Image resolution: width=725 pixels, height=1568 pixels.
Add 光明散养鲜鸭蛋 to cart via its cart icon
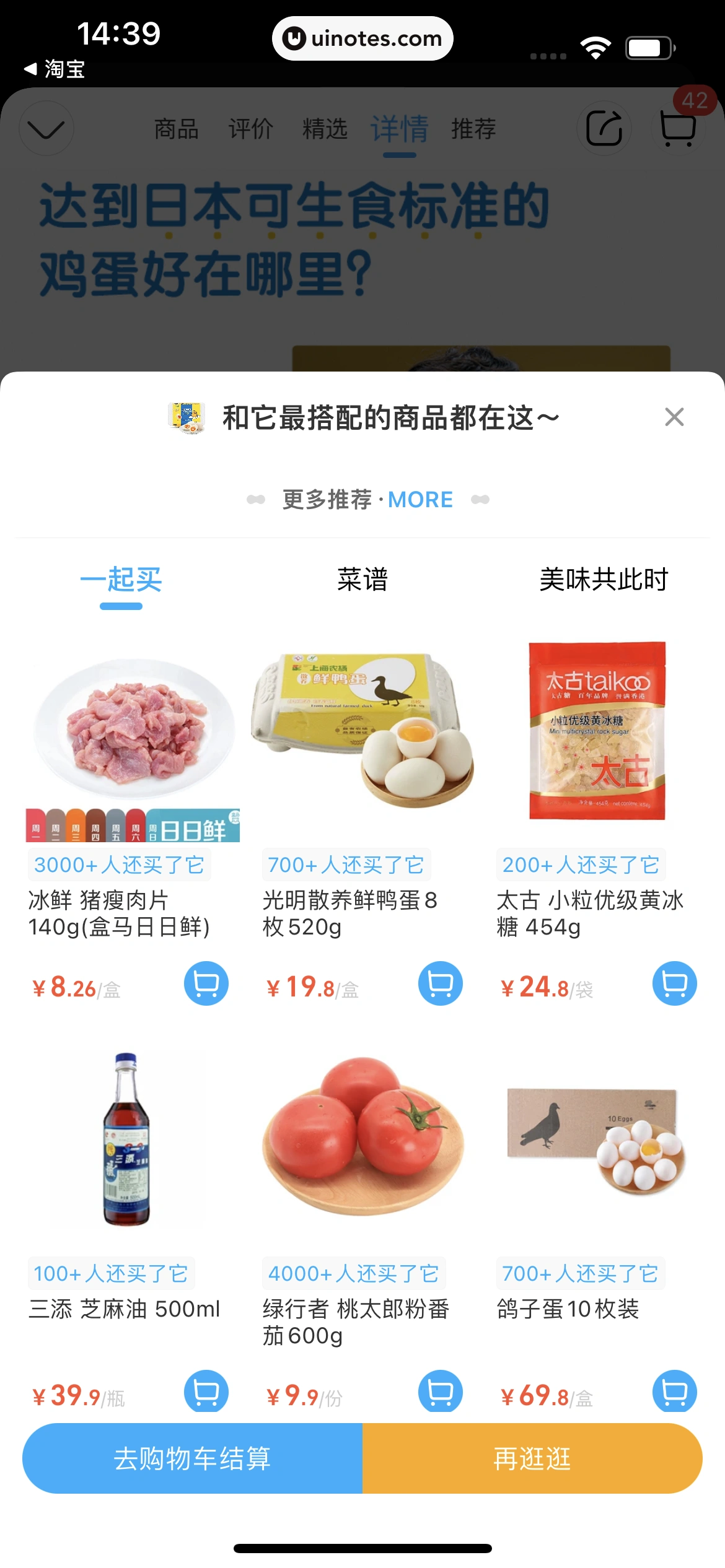click(x=439, y=984)
